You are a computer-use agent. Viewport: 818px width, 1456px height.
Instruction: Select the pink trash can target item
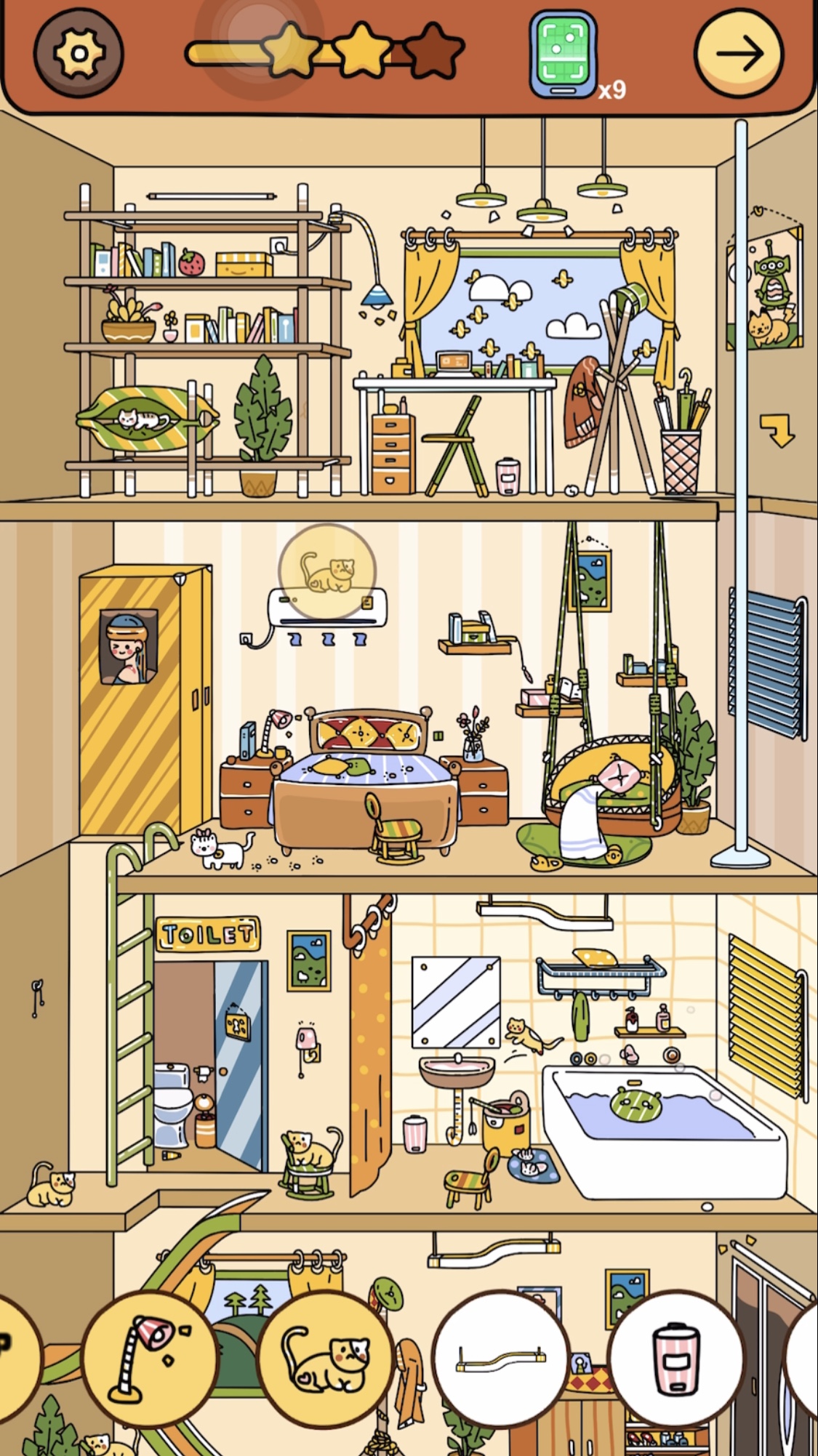click(x=675, y=1358)
